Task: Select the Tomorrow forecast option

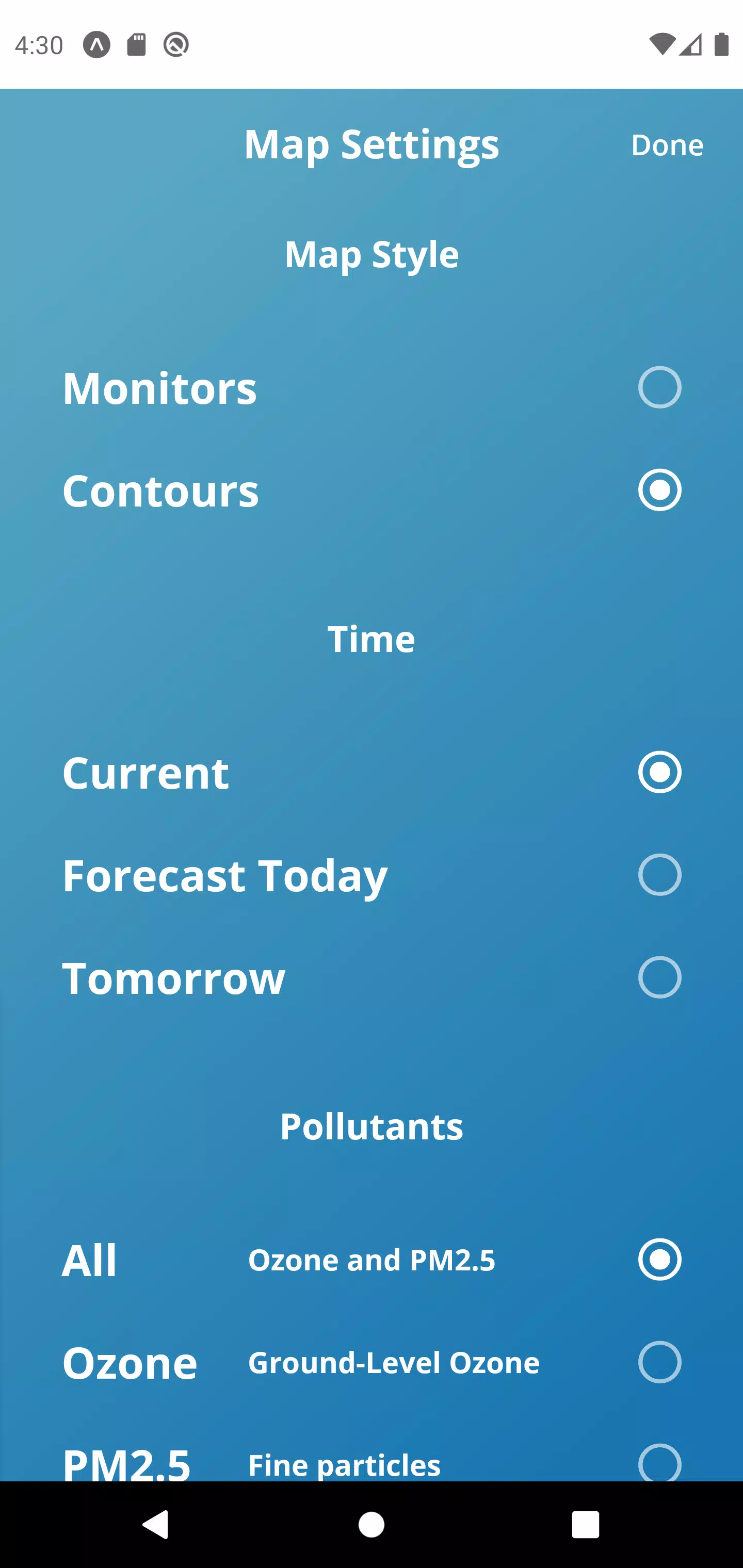Action: click(x=372, y=977)
